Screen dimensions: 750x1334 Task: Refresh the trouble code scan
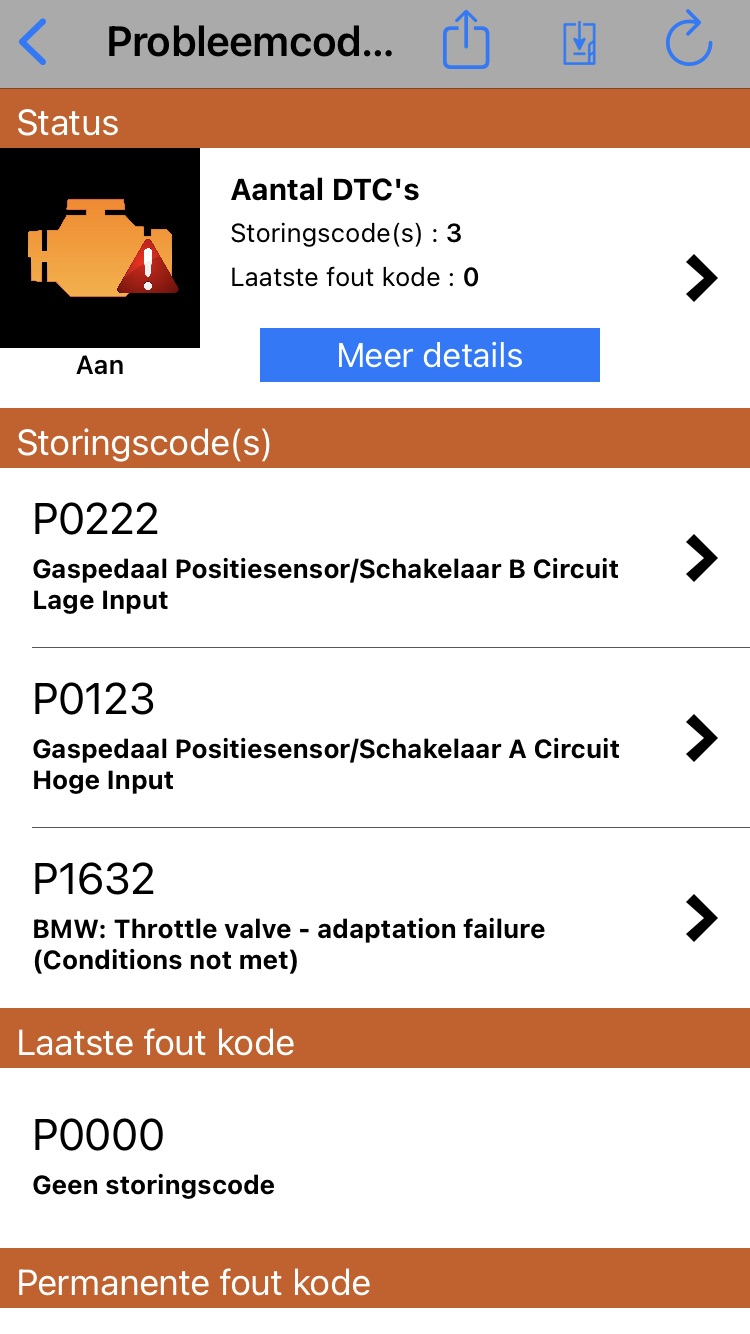point(688,44)
